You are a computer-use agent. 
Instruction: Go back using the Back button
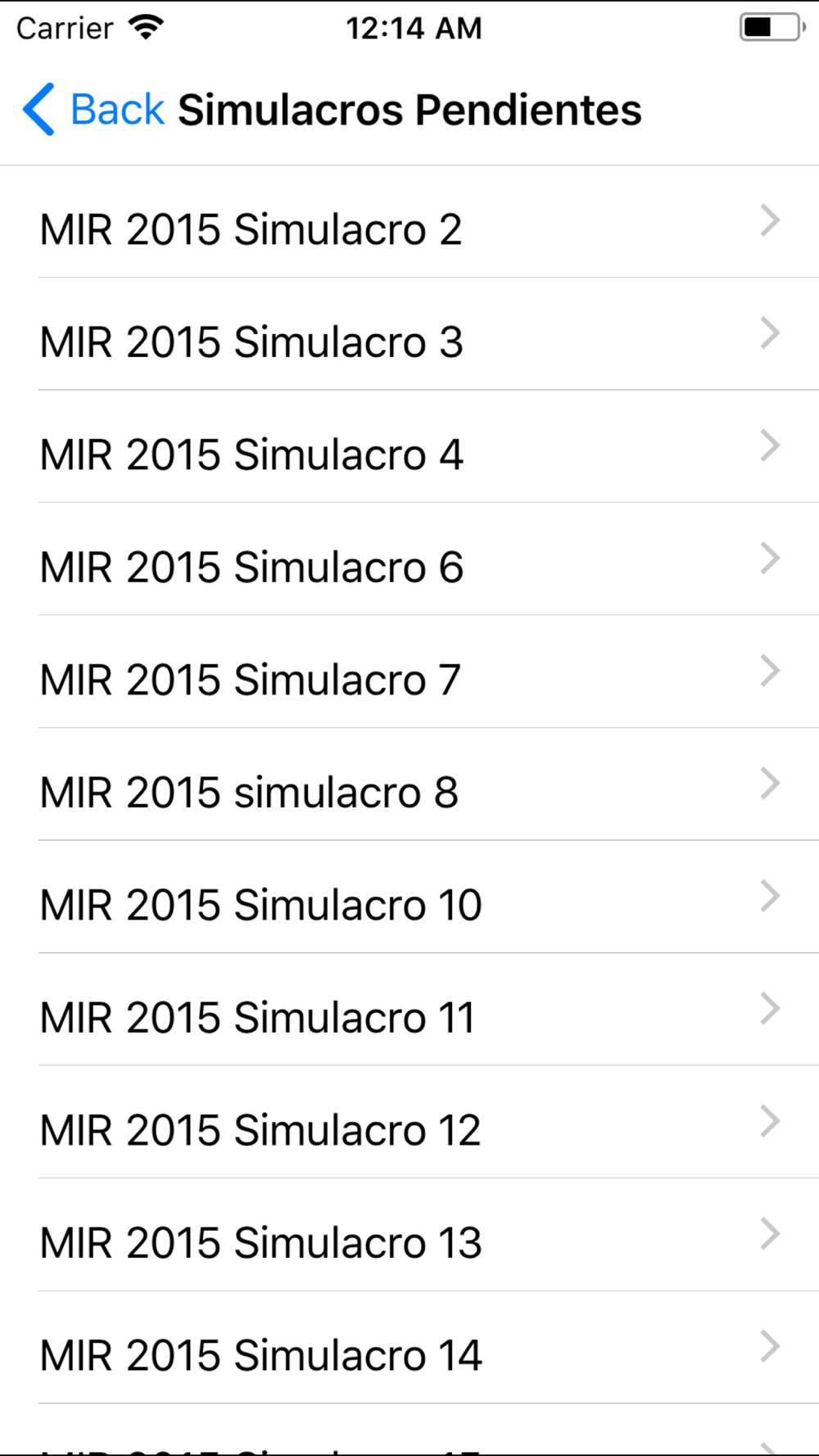pyautogui.click(x=93, y=109)
